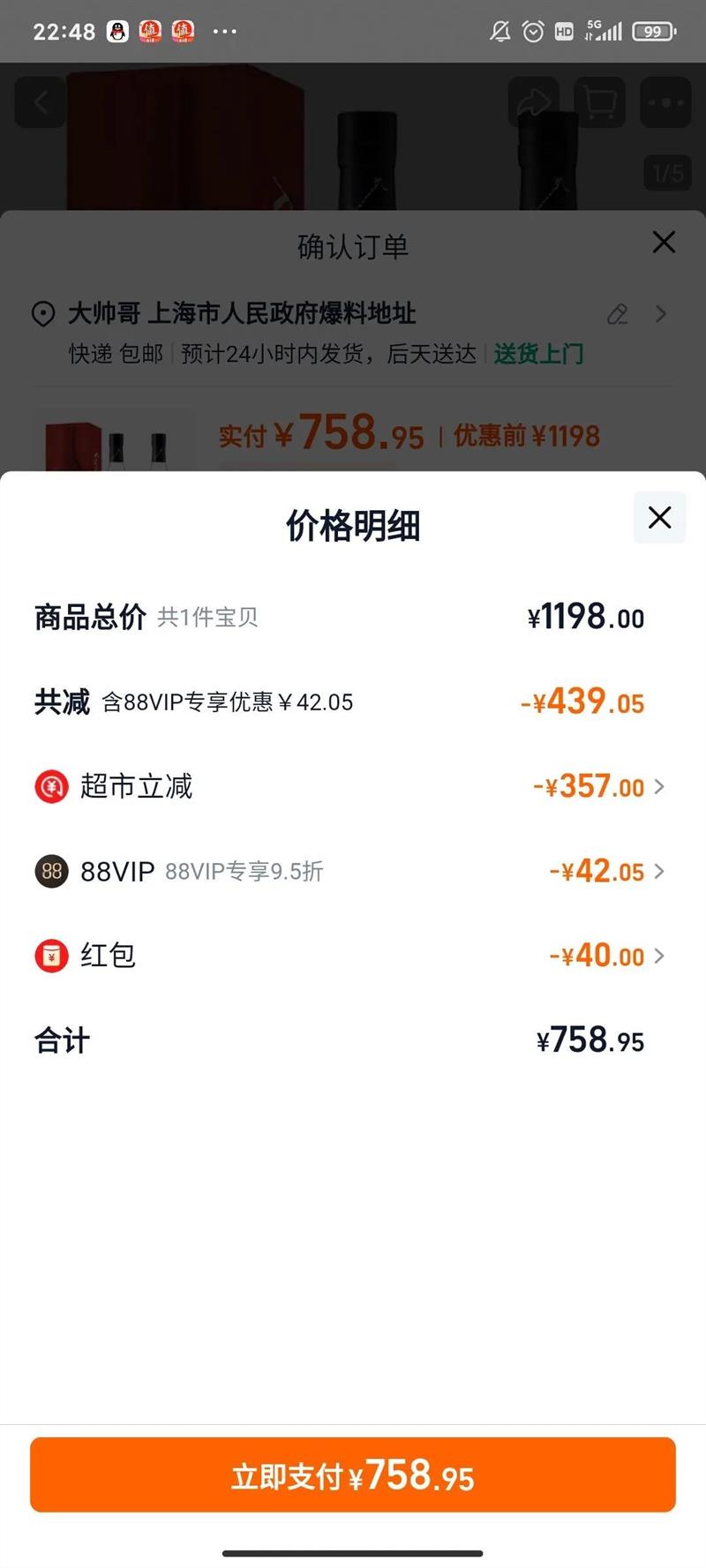Tap 立即支付 ¥758.95 to pay now
The width and height of the screenshot is (706, 1568).
353,1475
